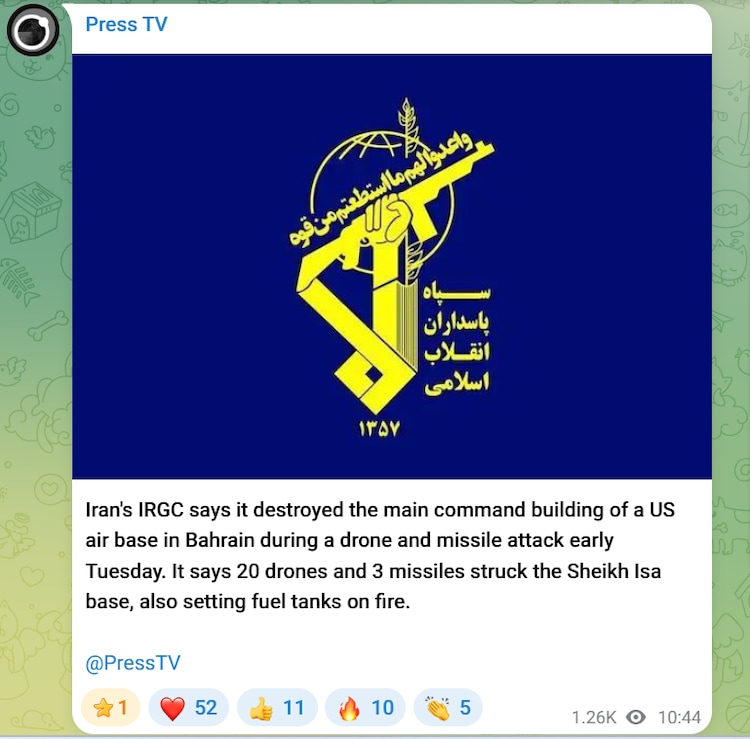750x739 pixels.
Task: React with the thumbs up
Action: 277,708
